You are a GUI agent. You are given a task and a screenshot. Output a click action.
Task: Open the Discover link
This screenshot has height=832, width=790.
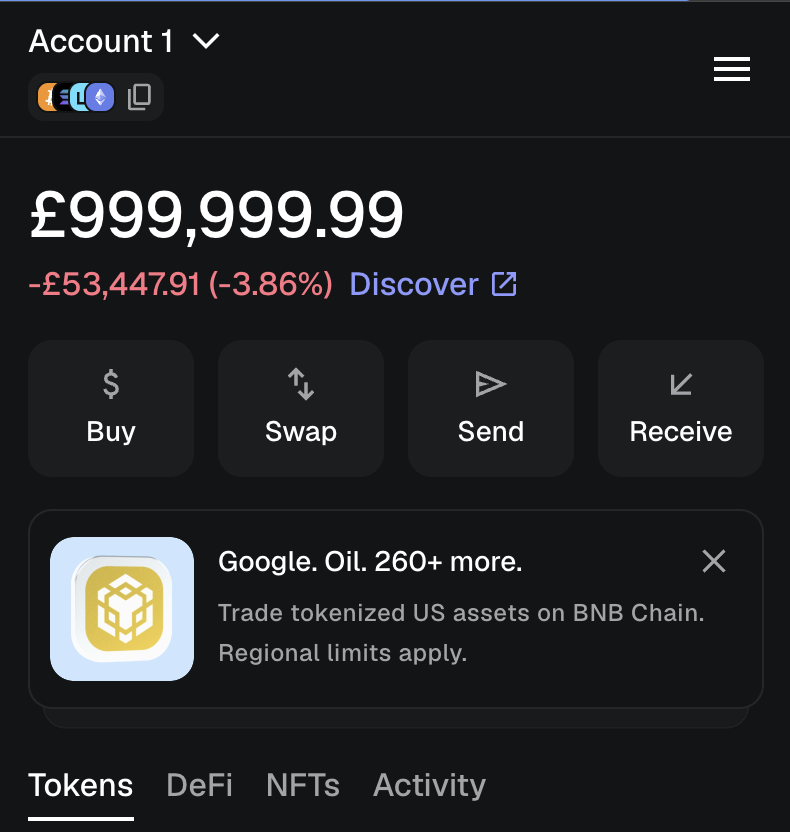[414, 284]
